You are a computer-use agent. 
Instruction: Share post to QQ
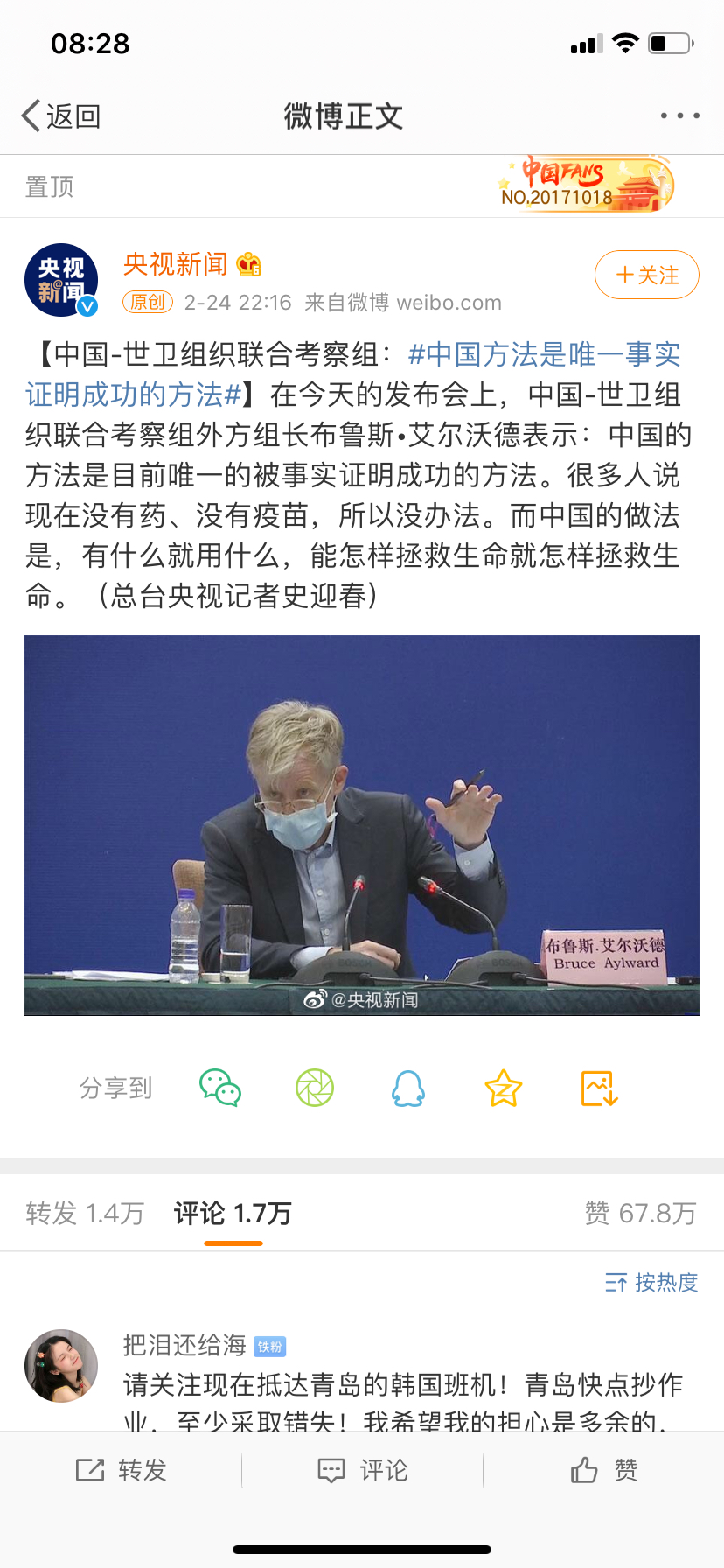(x=408, y=1088)
